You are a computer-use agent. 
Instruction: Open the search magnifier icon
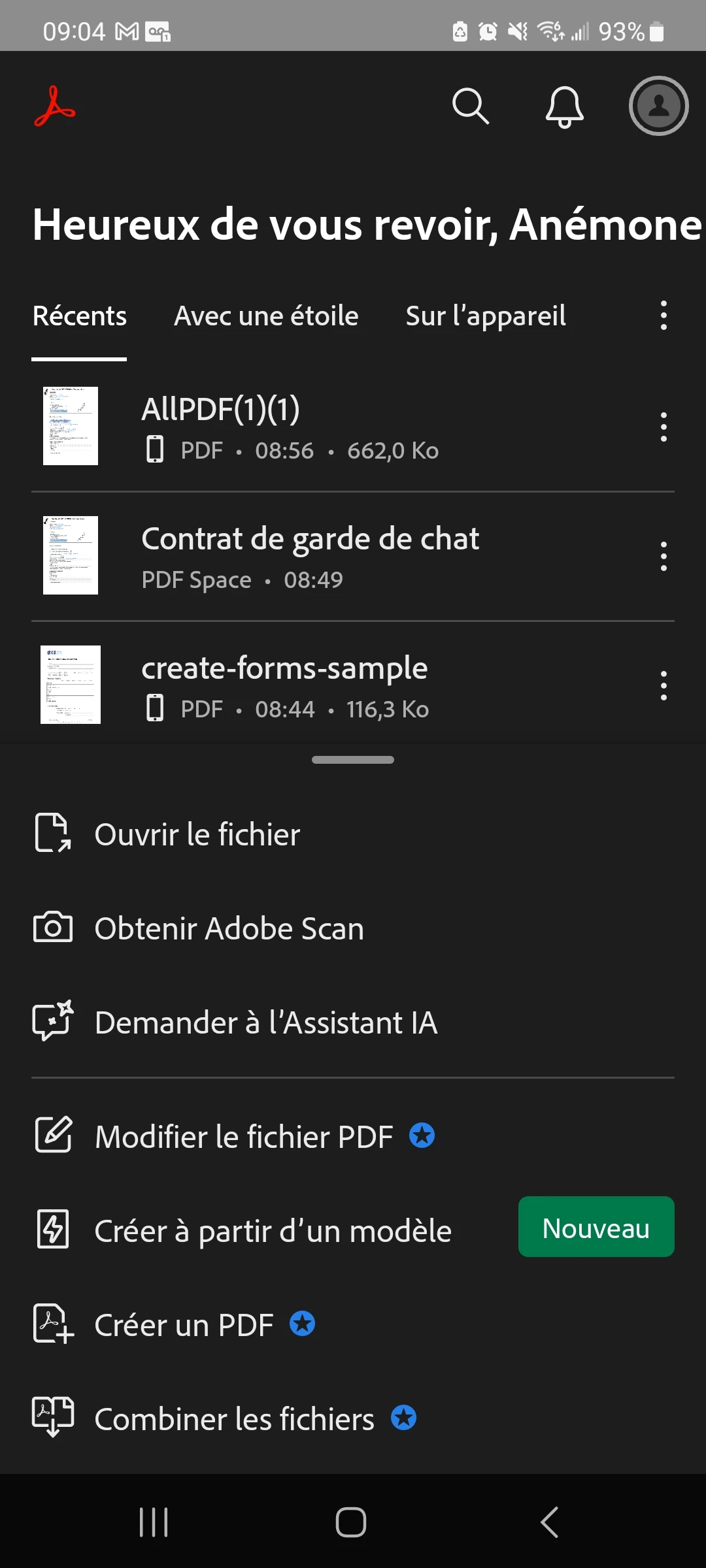(471, 106)
